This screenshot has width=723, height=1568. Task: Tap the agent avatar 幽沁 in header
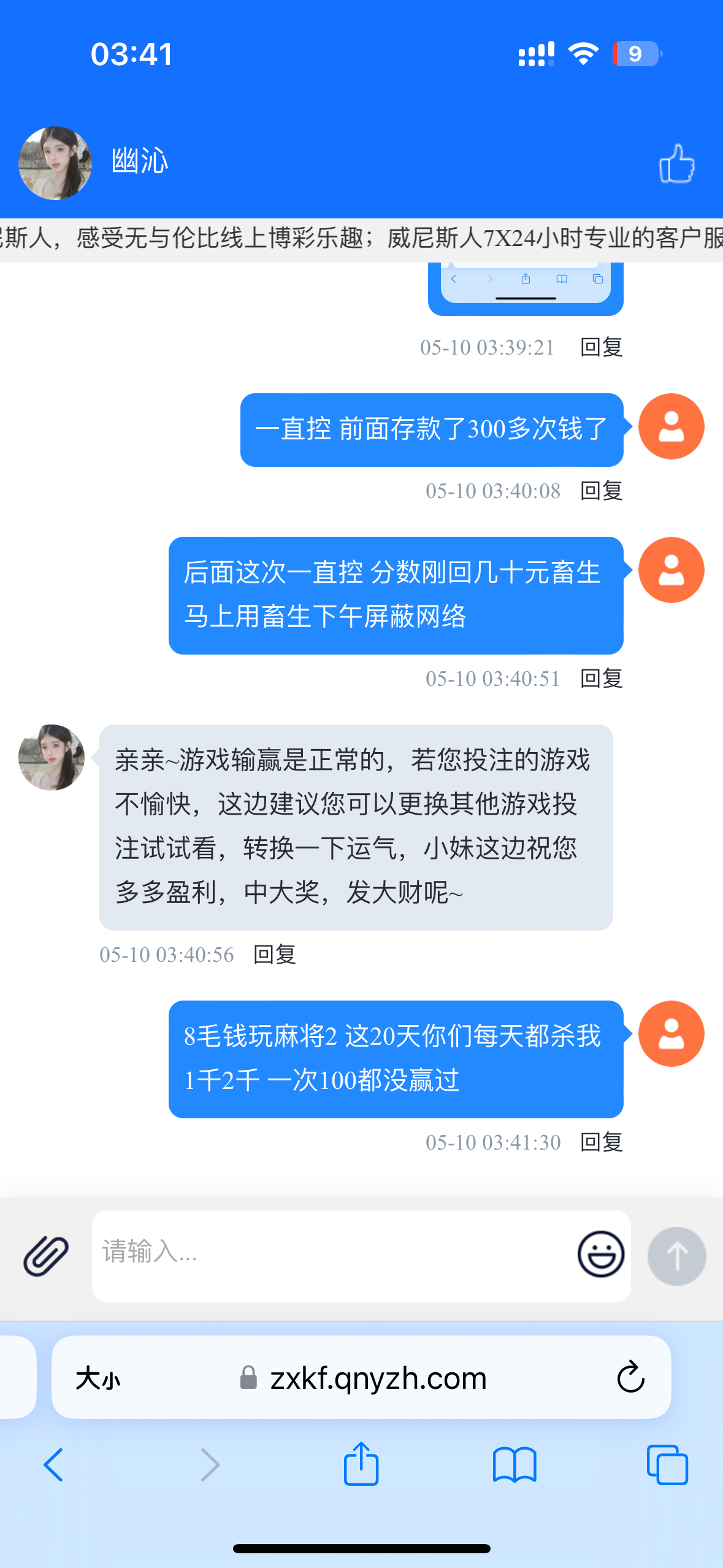coord(55,163)
